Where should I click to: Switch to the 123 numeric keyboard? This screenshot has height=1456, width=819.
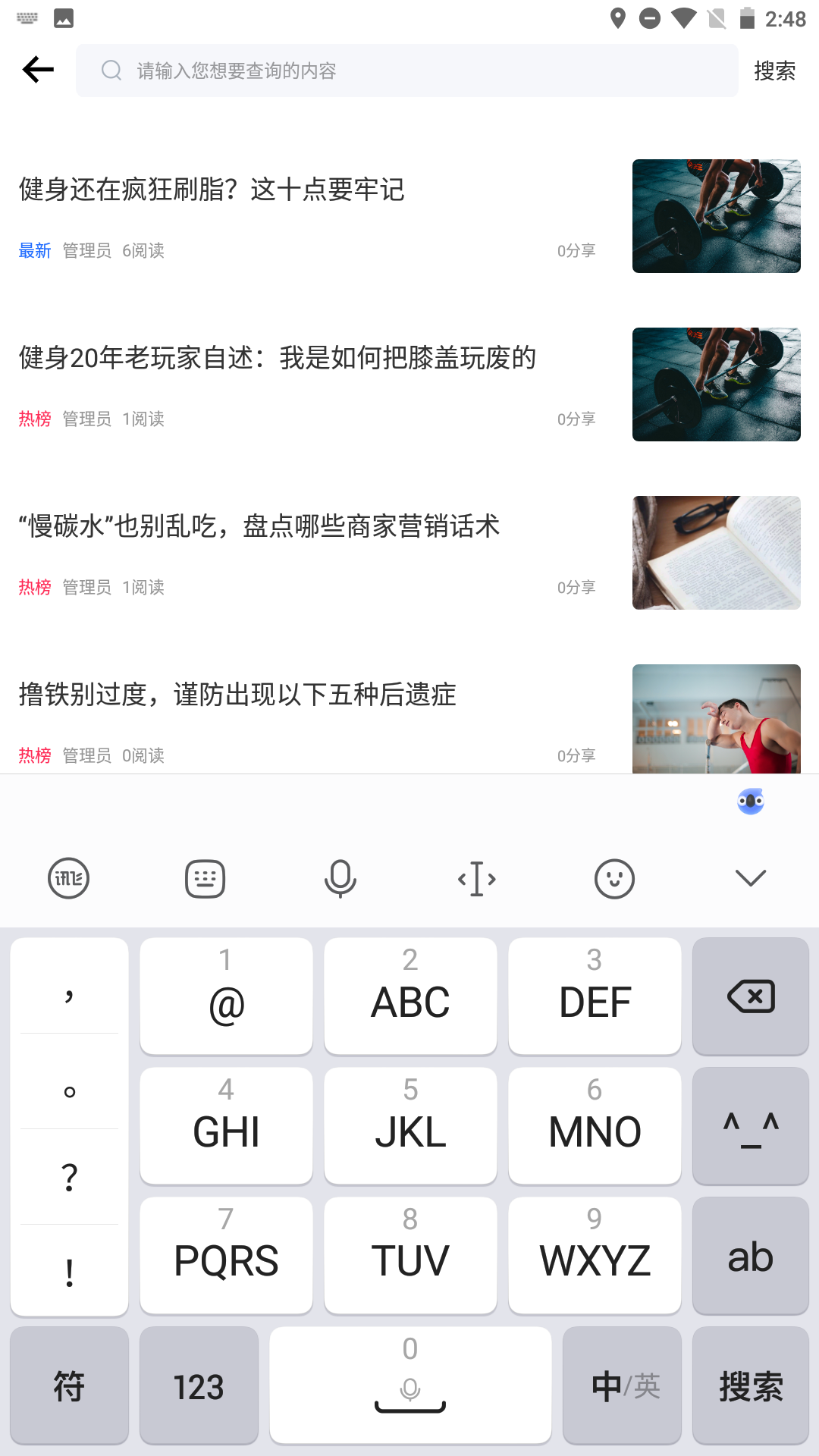(x=199, y=1386)
